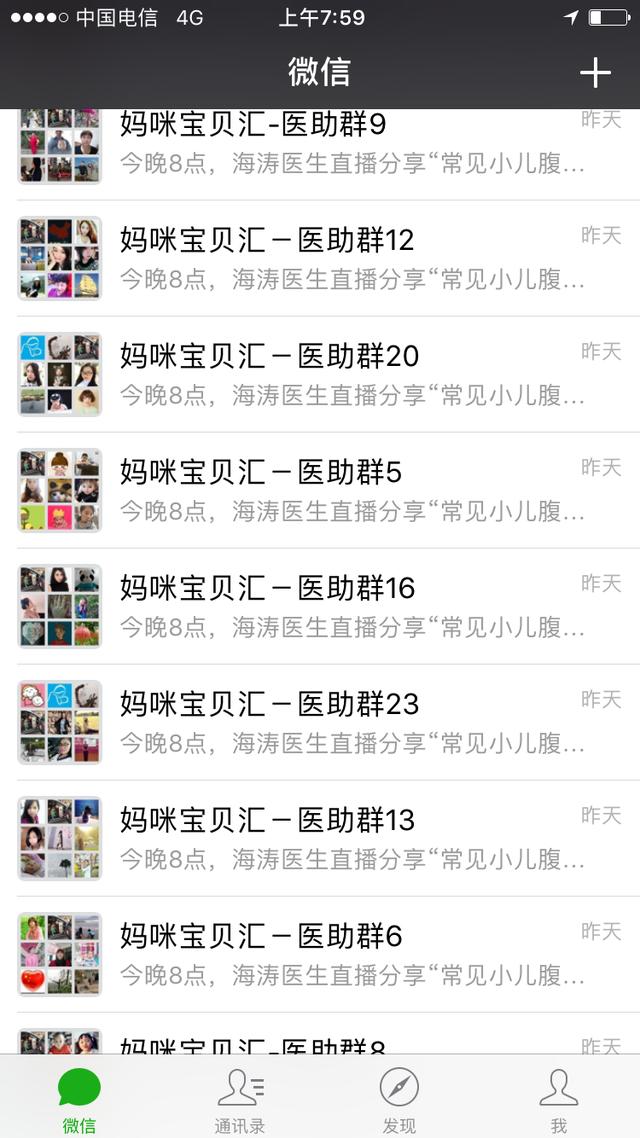Open the group chat 医助群20
Image resolution: width=640 pixels, height=1138 pixels.
point(330,374)
